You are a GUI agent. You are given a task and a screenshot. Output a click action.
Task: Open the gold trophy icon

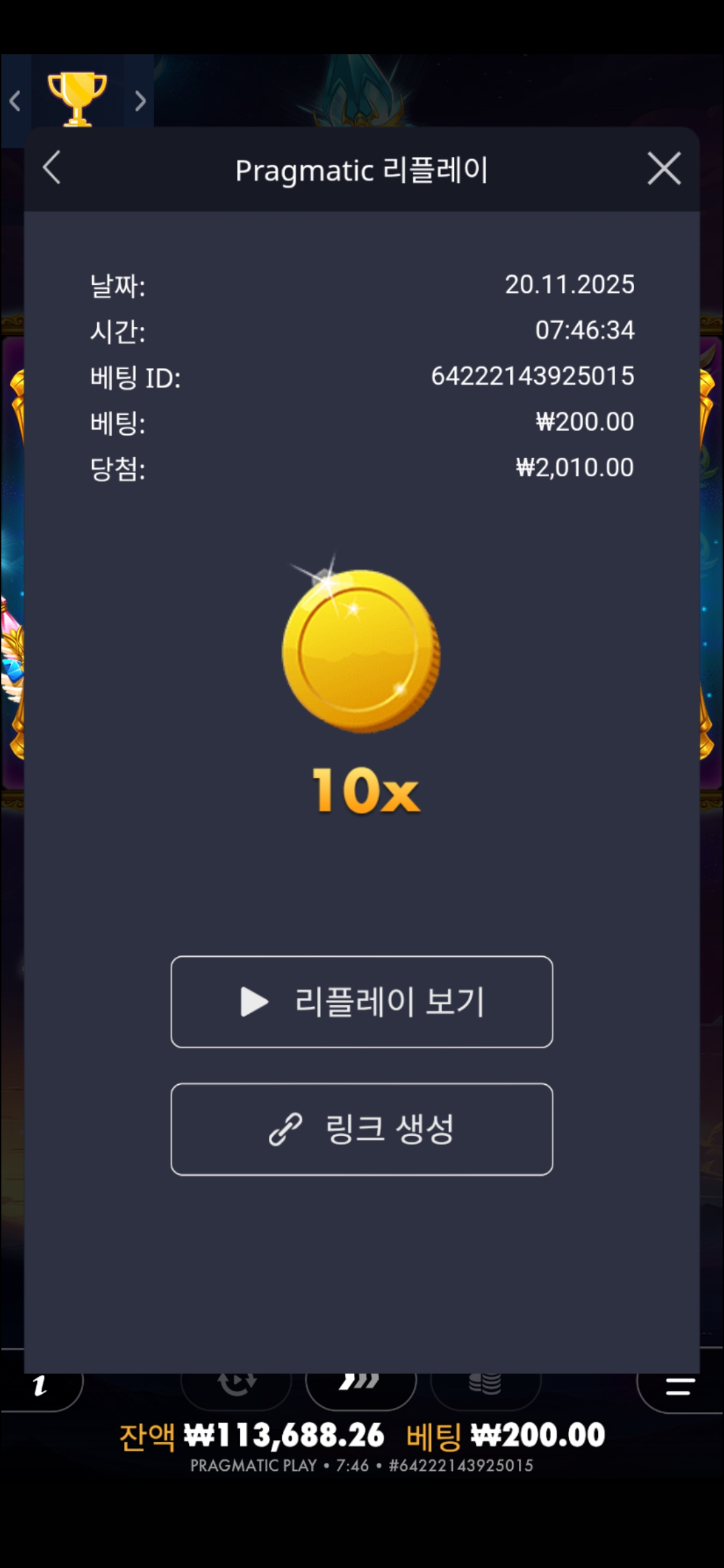(x=77, y=99)
